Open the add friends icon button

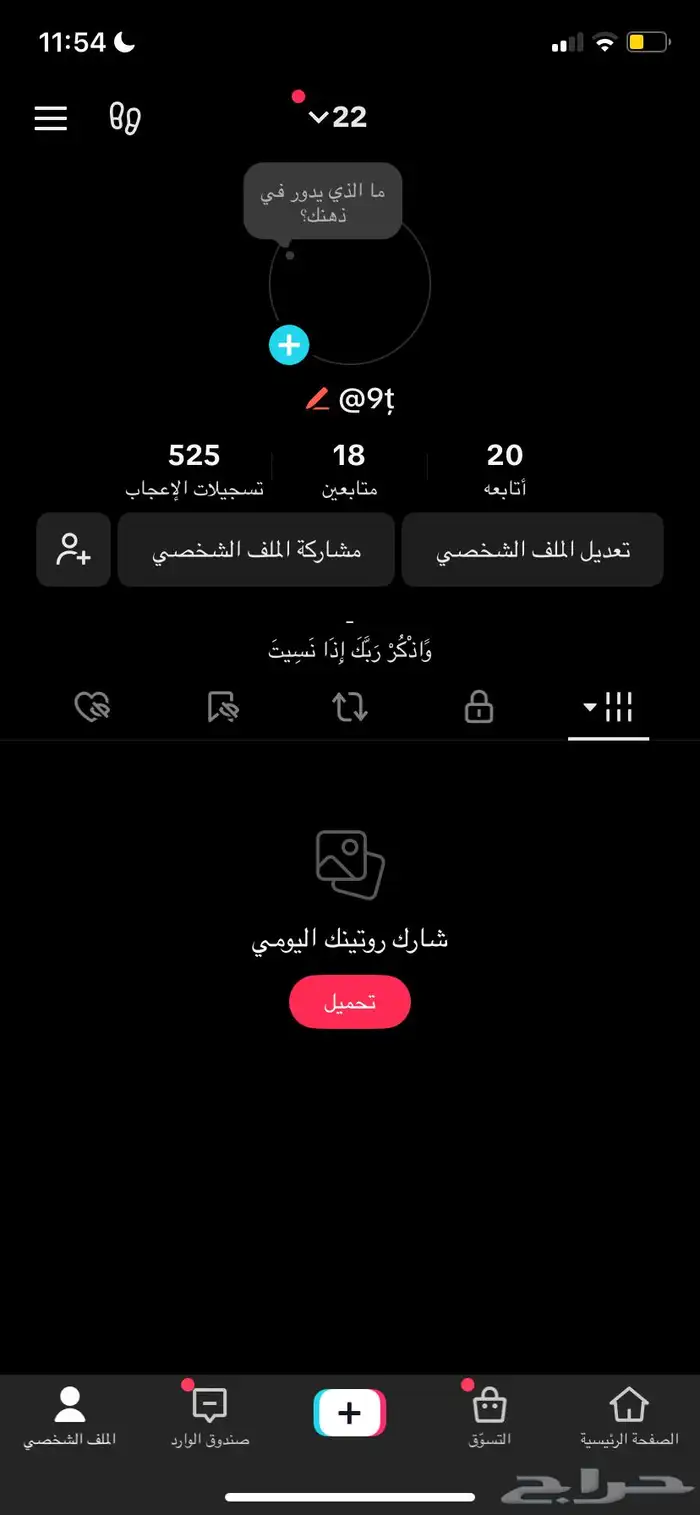[x=74, y=550]
